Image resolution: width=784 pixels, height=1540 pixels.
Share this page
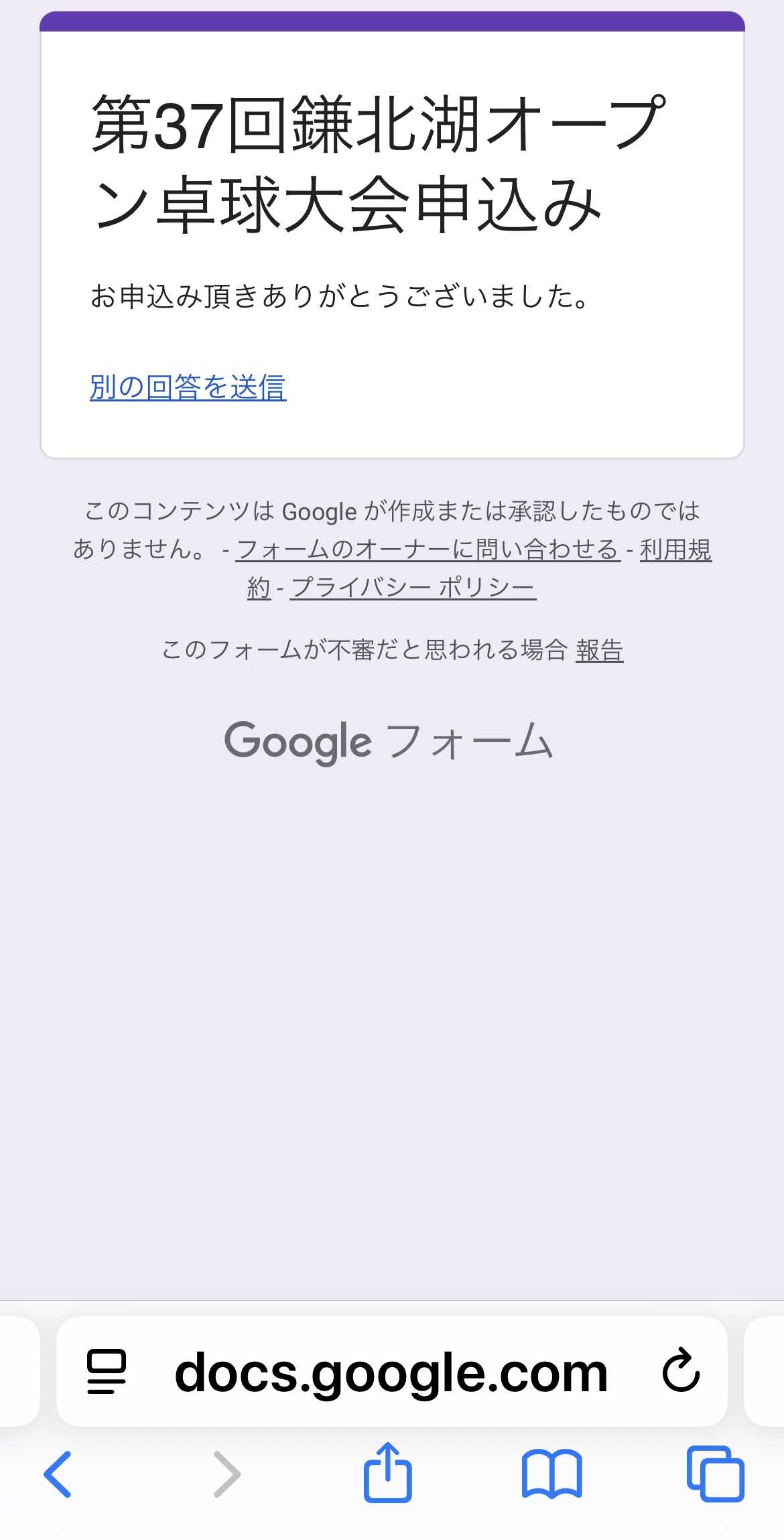[387, 1473]
